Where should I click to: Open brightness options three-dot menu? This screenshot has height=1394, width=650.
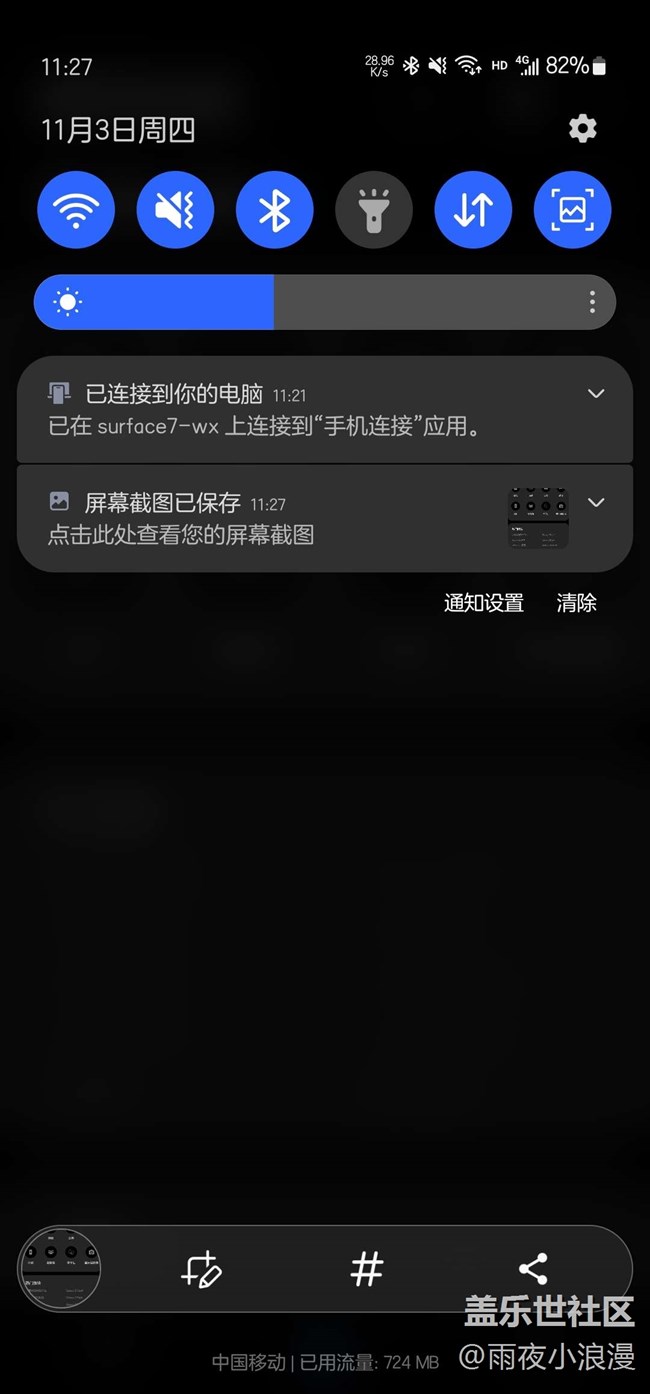592,302
